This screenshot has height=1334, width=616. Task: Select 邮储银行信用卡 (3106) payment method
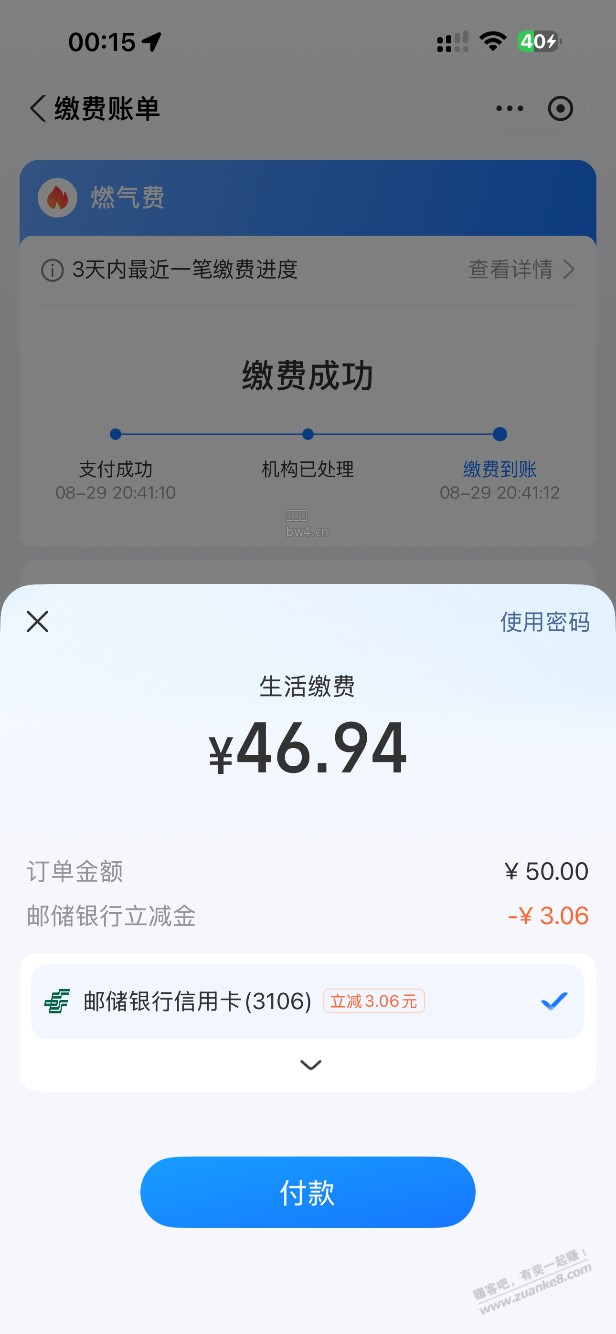tap(307, 1001)
